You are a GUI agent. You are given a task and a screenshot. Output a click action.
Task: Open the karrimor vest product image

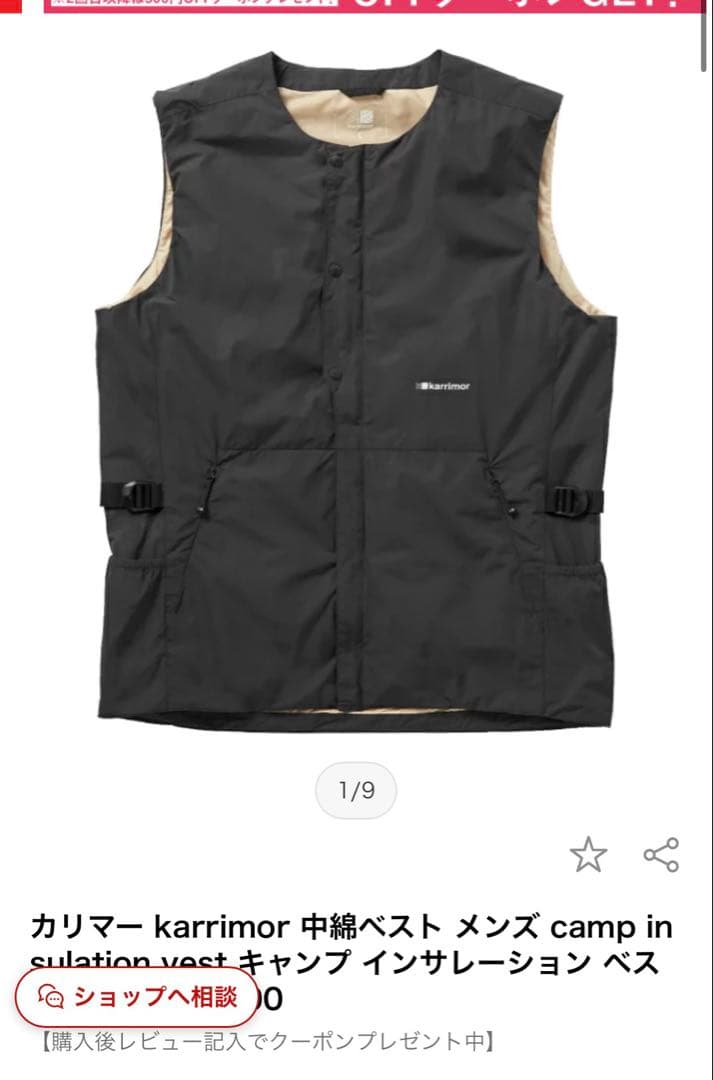coord(356,390)
